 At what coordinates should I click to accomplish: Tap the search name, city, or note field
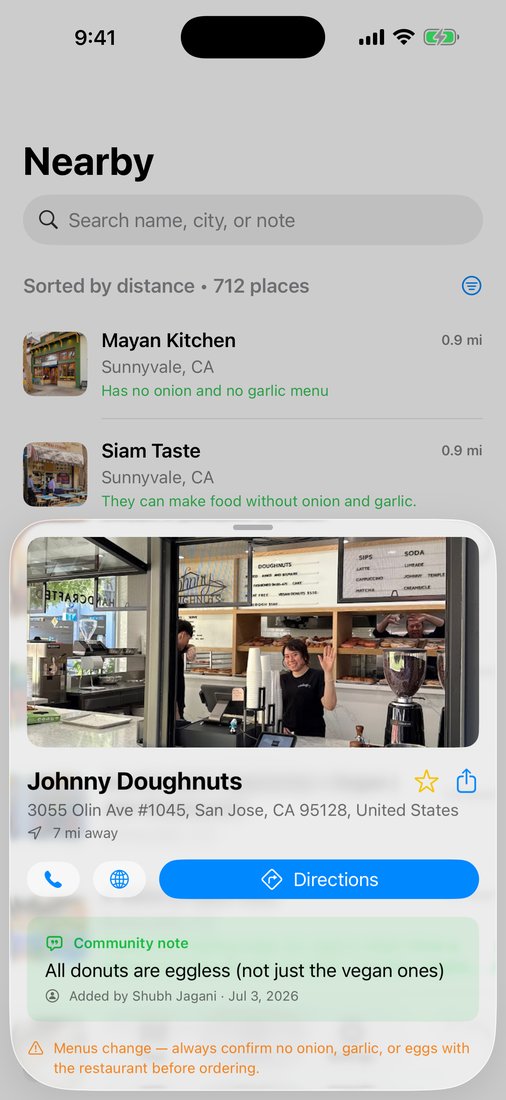(253, 220)
